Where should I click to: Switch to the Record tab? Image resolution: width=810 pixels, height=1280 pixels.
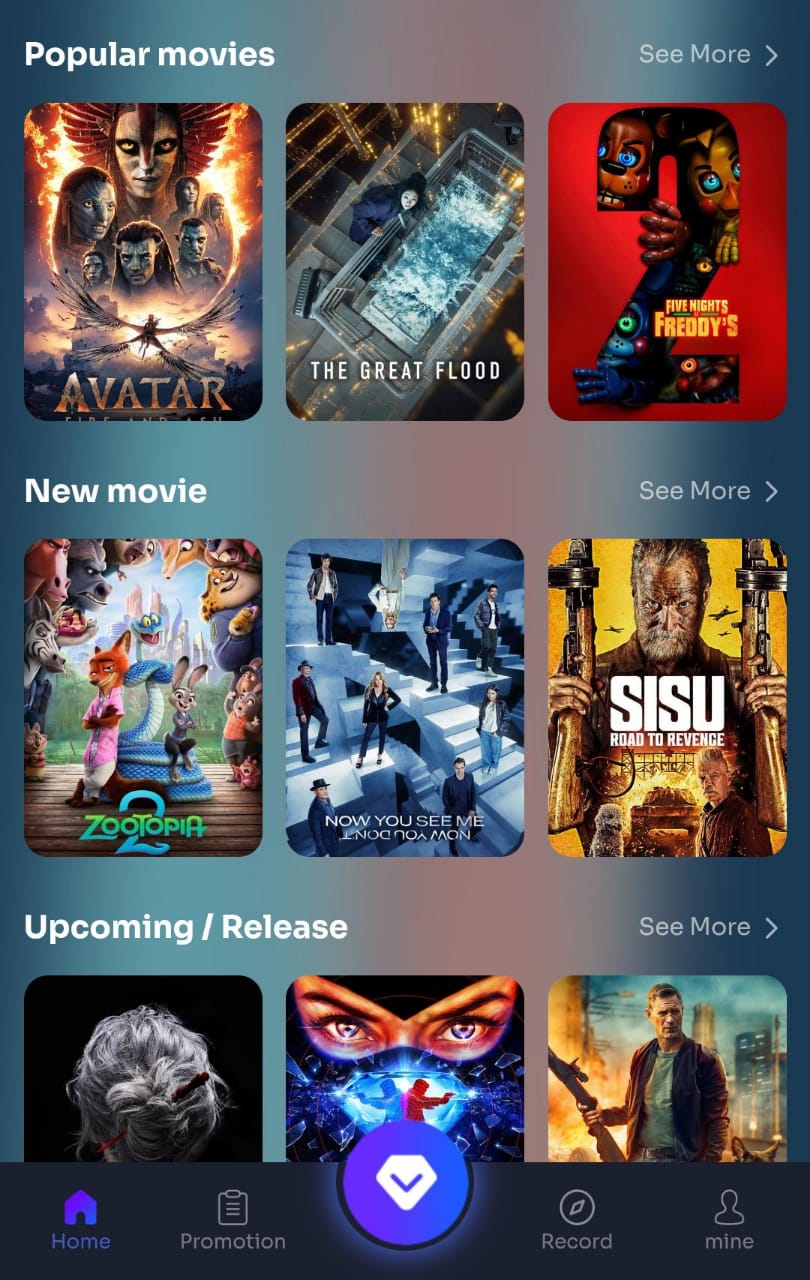click(576, 1221)
